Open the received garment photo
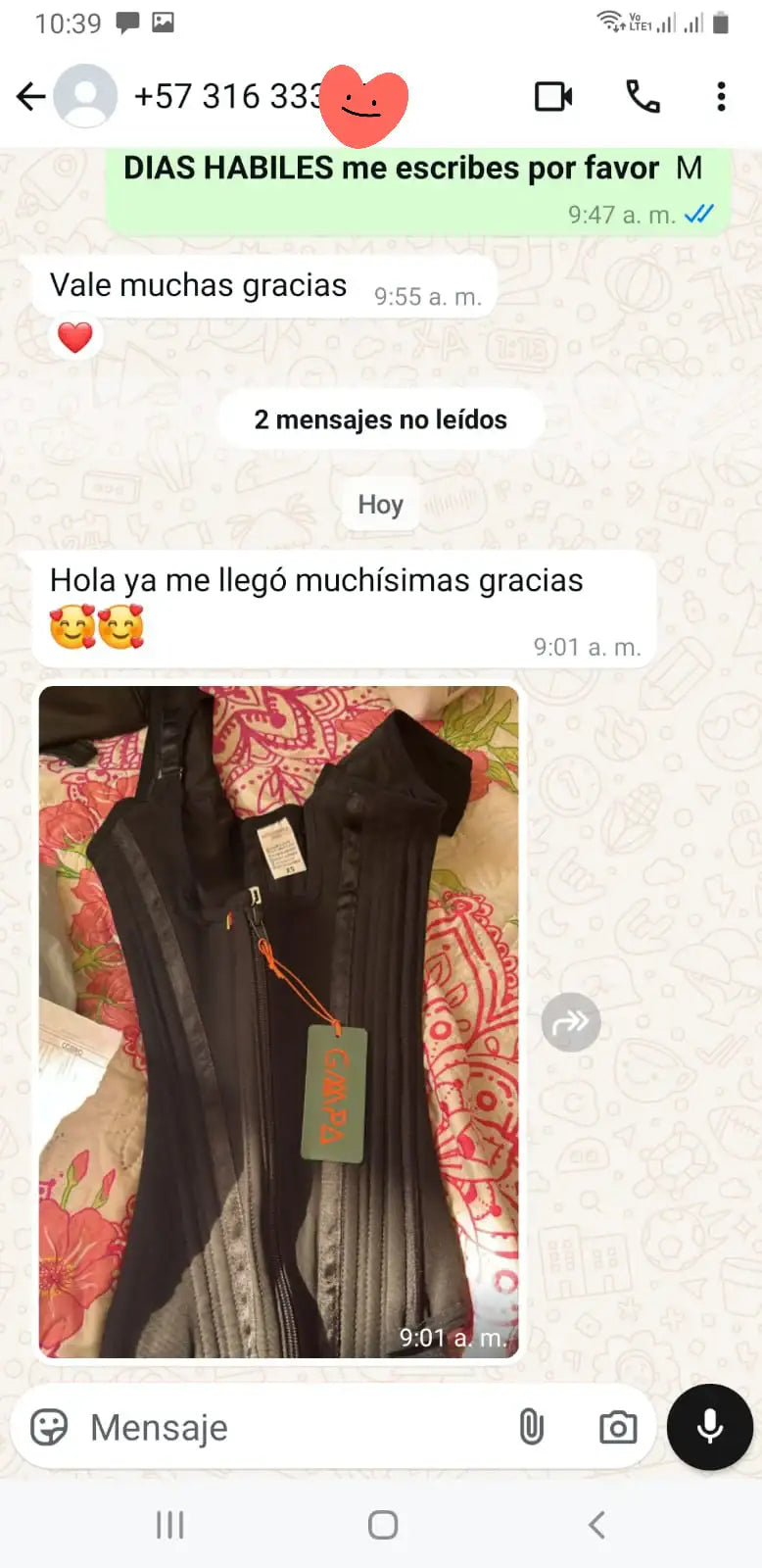Screen dimensions: 762x1568 coord(278,1021)
